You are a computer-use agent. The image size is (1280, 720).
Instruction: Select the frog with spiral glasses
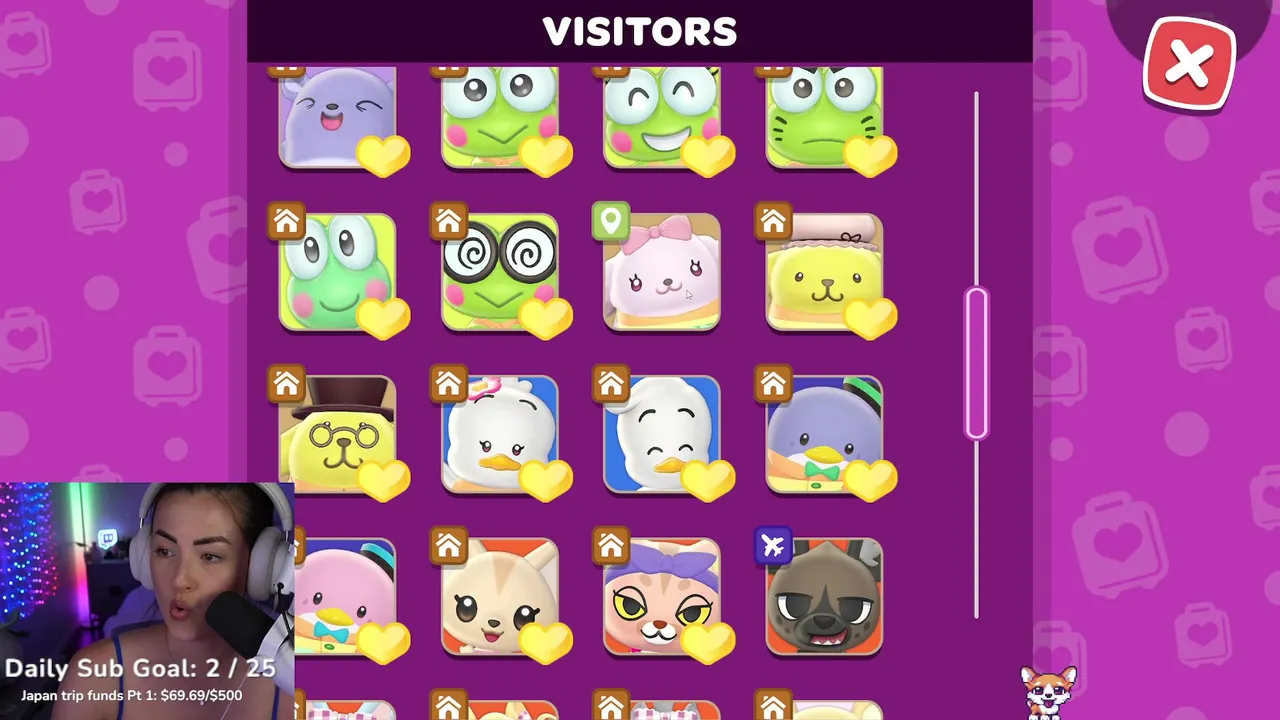[x=500, y=272]
